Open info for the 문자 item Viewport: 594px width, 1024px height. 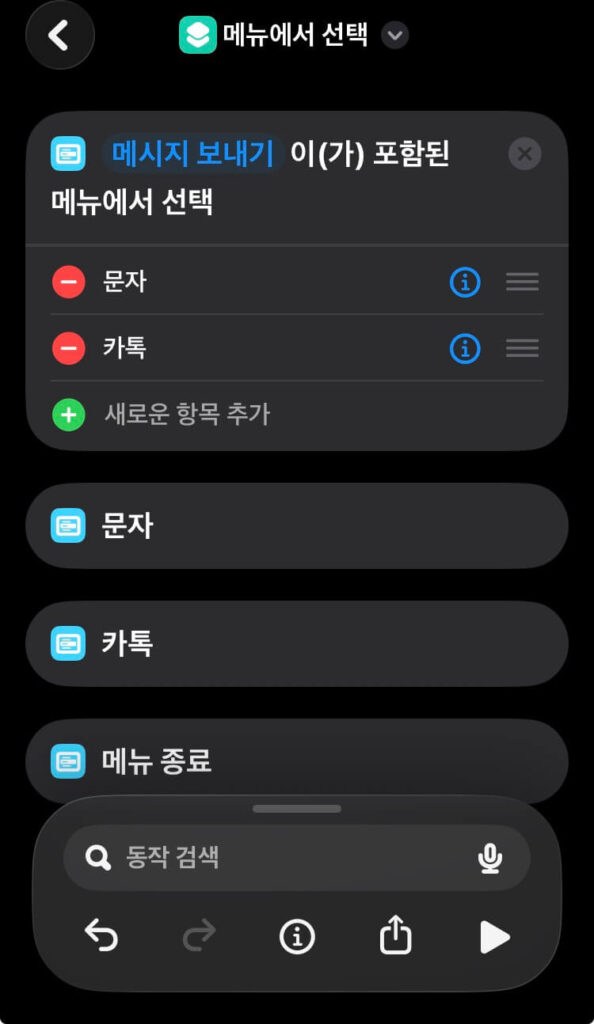click(465, 282)
